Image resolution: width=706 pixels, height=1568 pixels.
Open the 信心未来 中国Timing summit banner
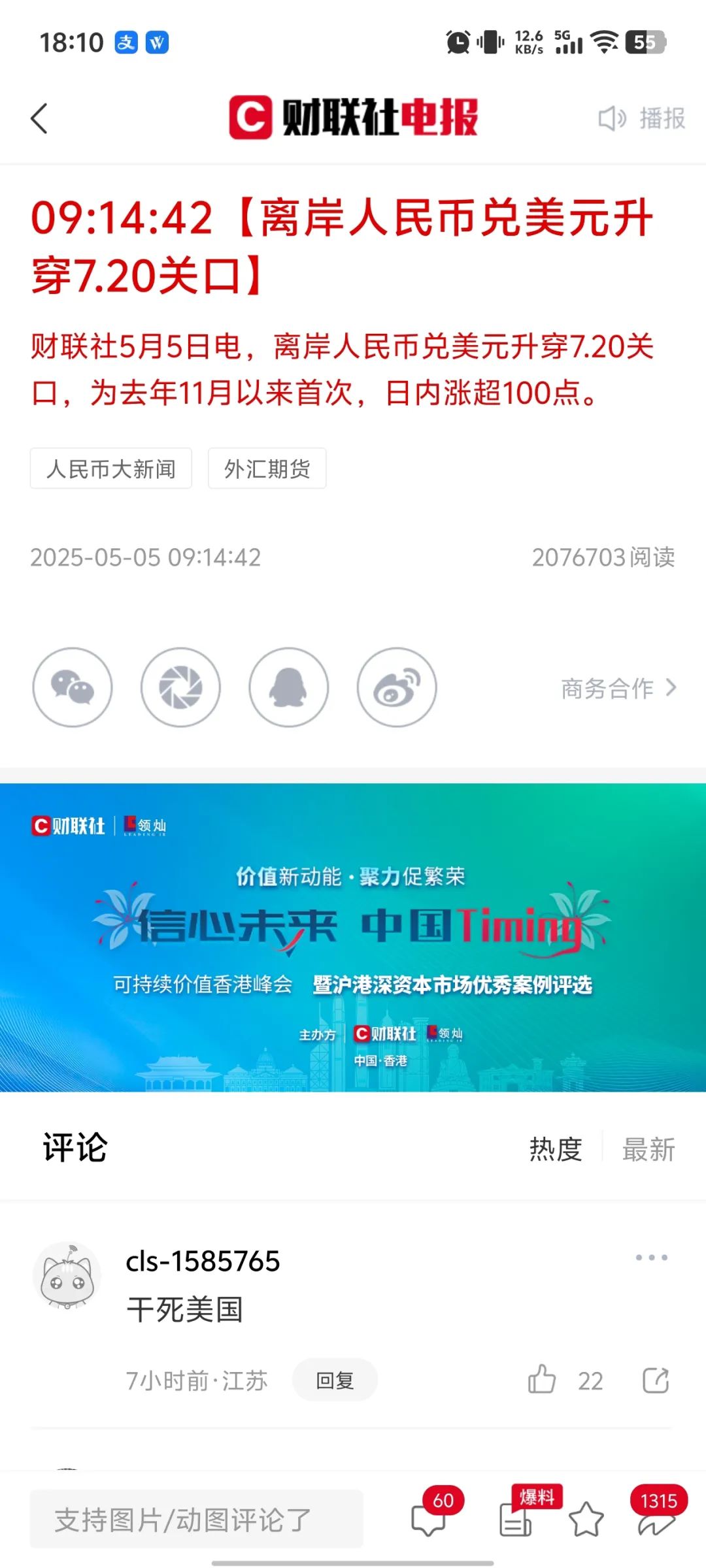coord(353,938)
